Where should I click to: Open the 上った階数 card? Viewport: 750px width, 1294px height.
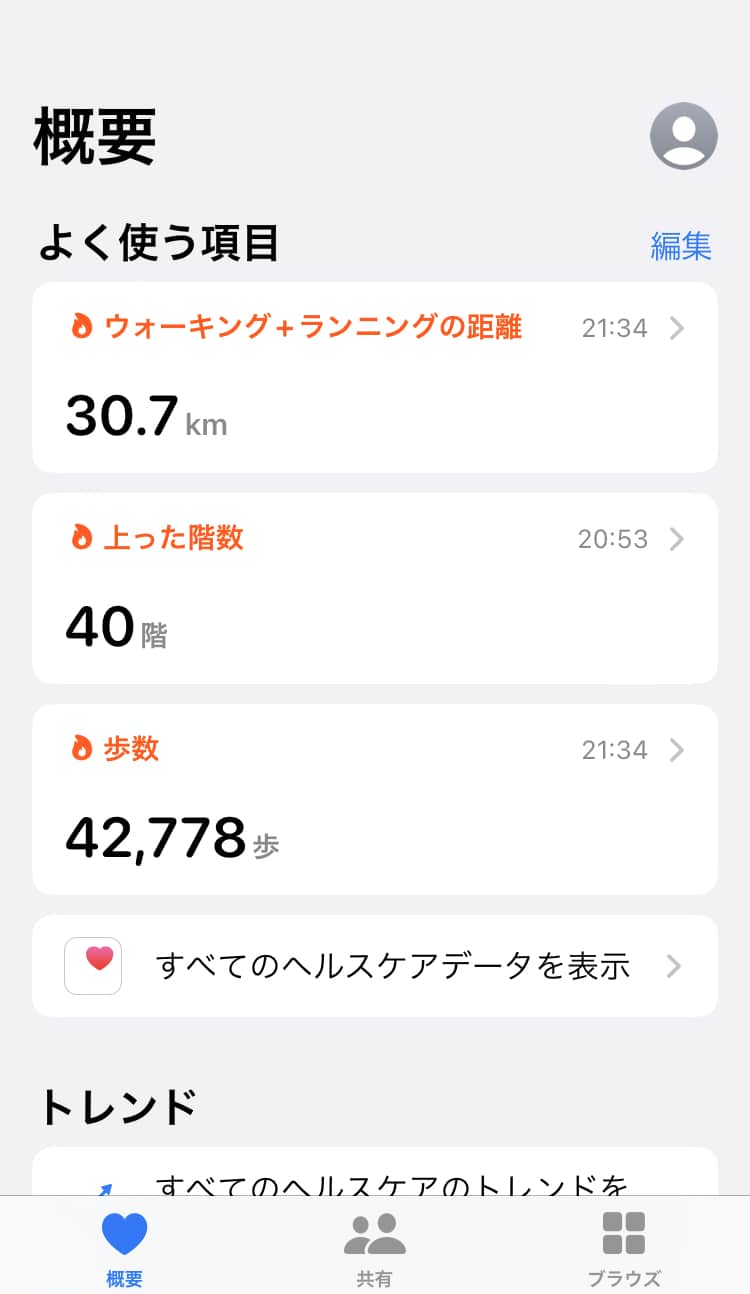pyautogui.click(x=375, y=588)
